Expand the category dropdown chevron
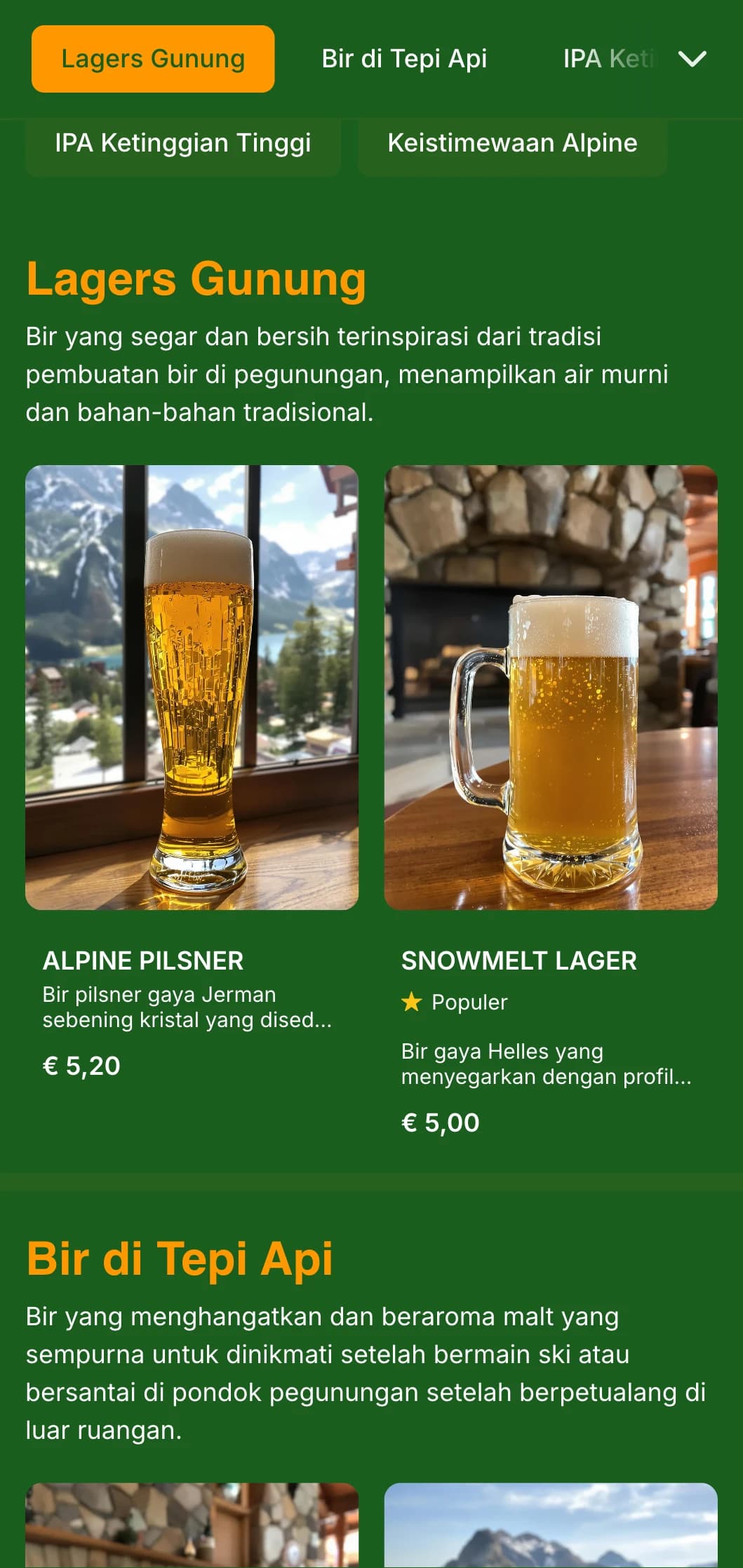 pos(692,59)
